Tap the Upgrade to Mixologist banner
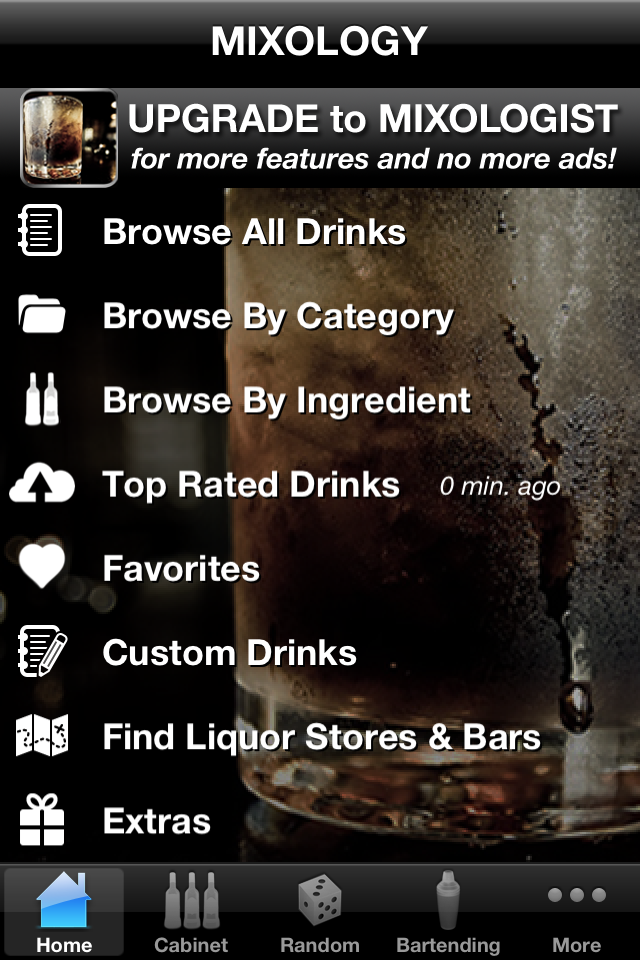 [x=320, y=137]
